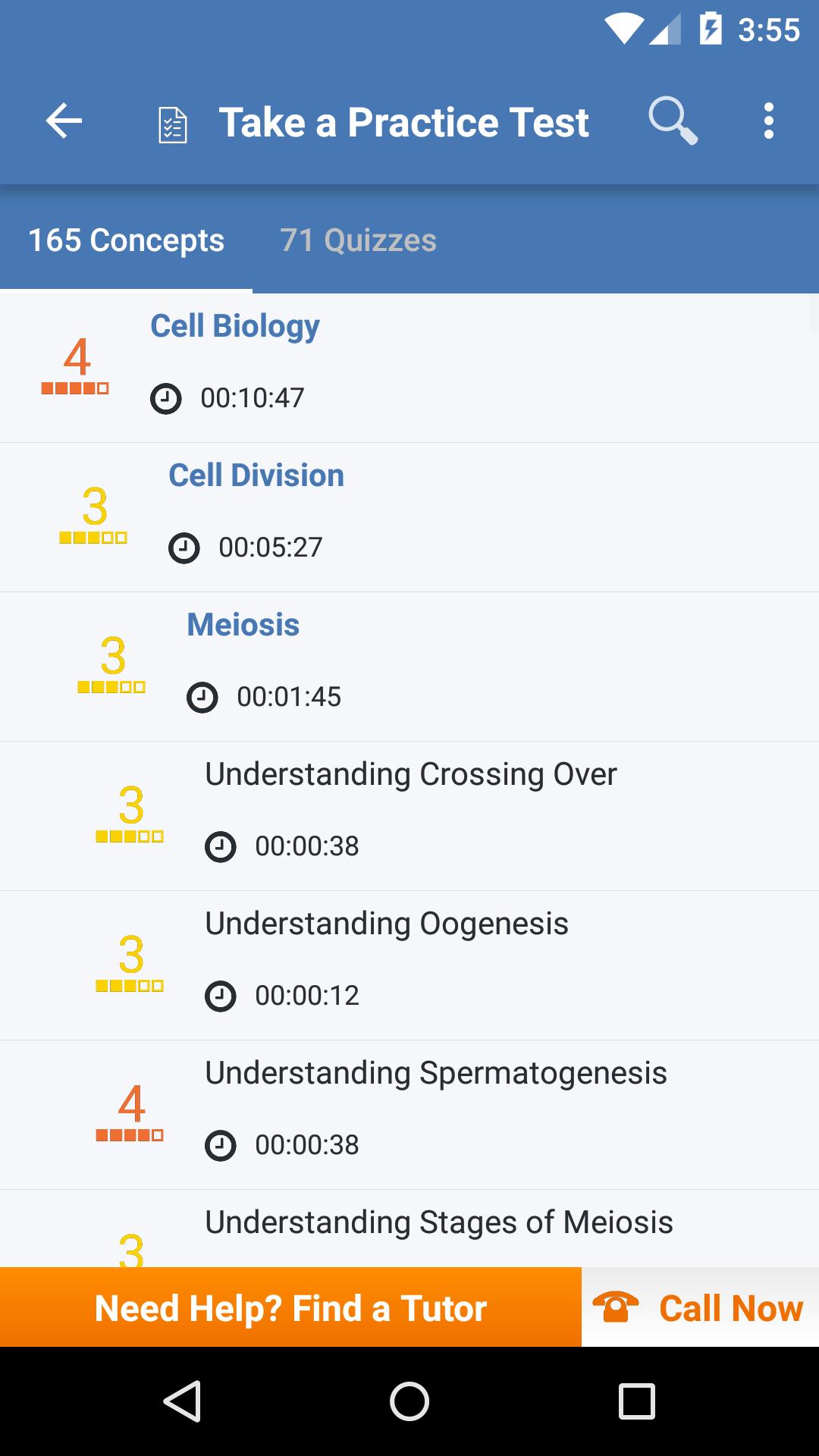The height and width of the screenshot is (1456, 819).
Task: Open Understanding Crossing Over
Action: [410, 775]
